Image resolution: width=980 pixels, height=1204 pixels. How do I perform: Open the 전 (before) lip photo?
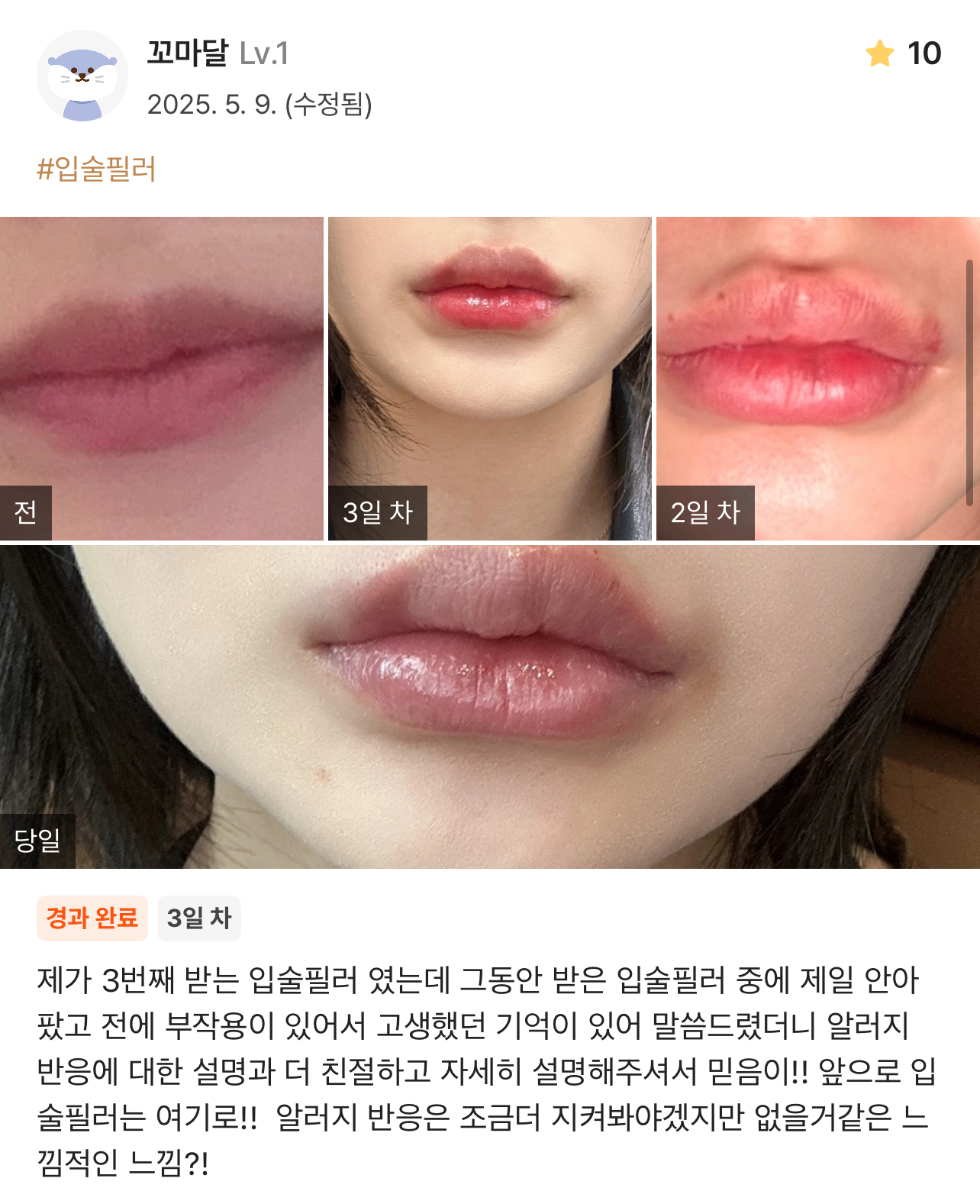click(161, 378)
